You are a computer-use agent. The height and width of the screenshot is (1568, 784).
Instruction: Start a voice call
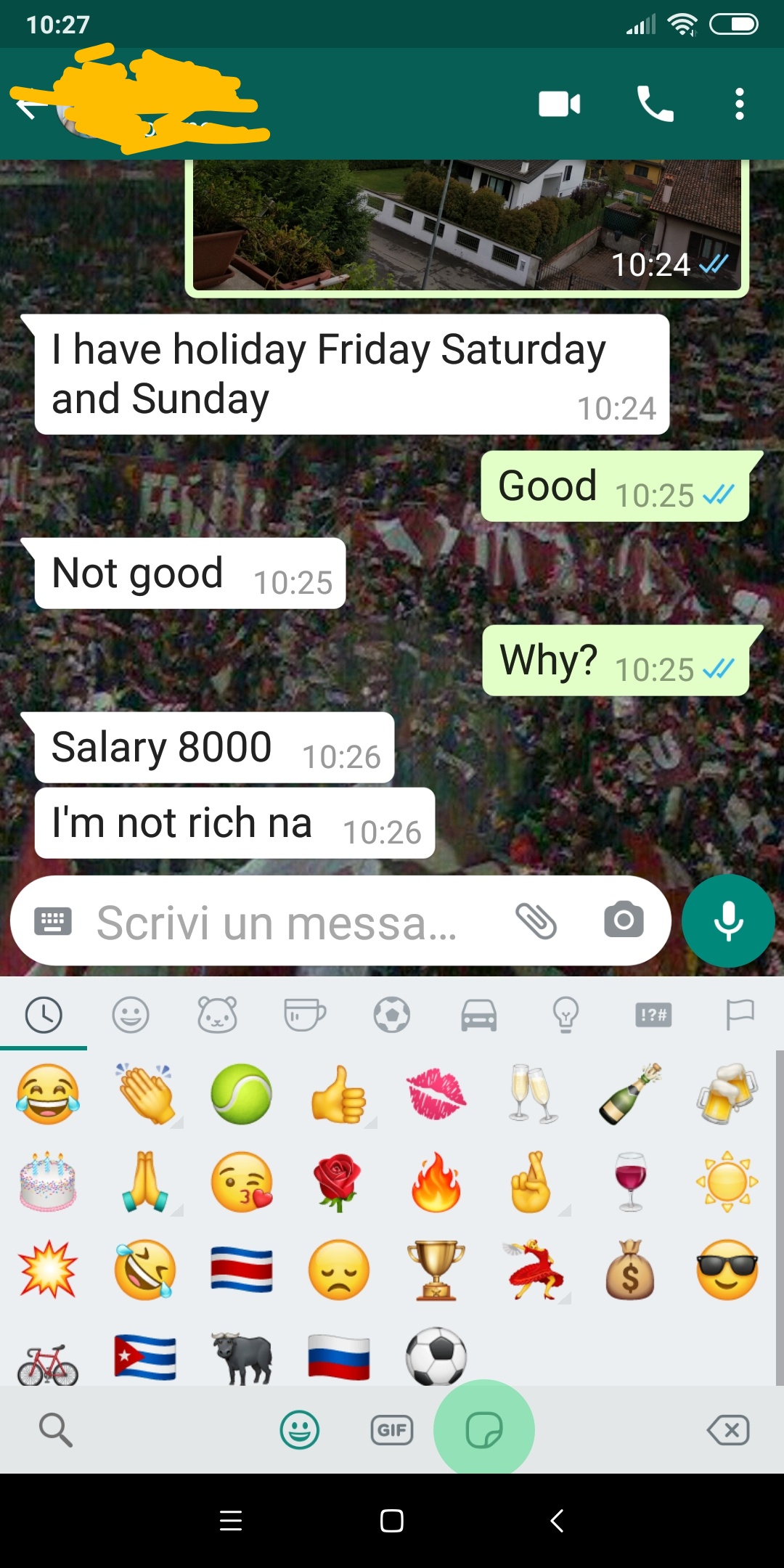coord(655,104)
